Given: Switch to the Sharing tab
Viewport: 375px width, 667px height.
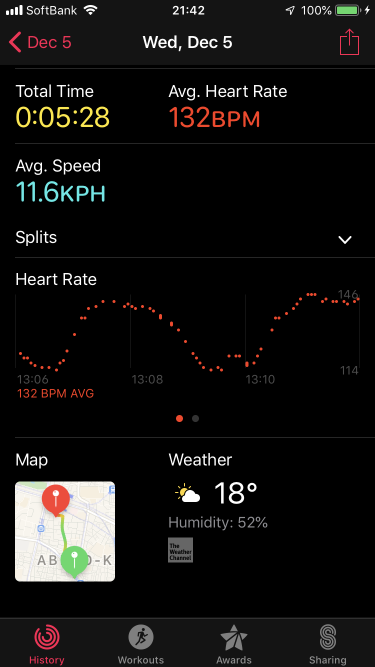Looking at the screenshot, I should pos(328,644).
